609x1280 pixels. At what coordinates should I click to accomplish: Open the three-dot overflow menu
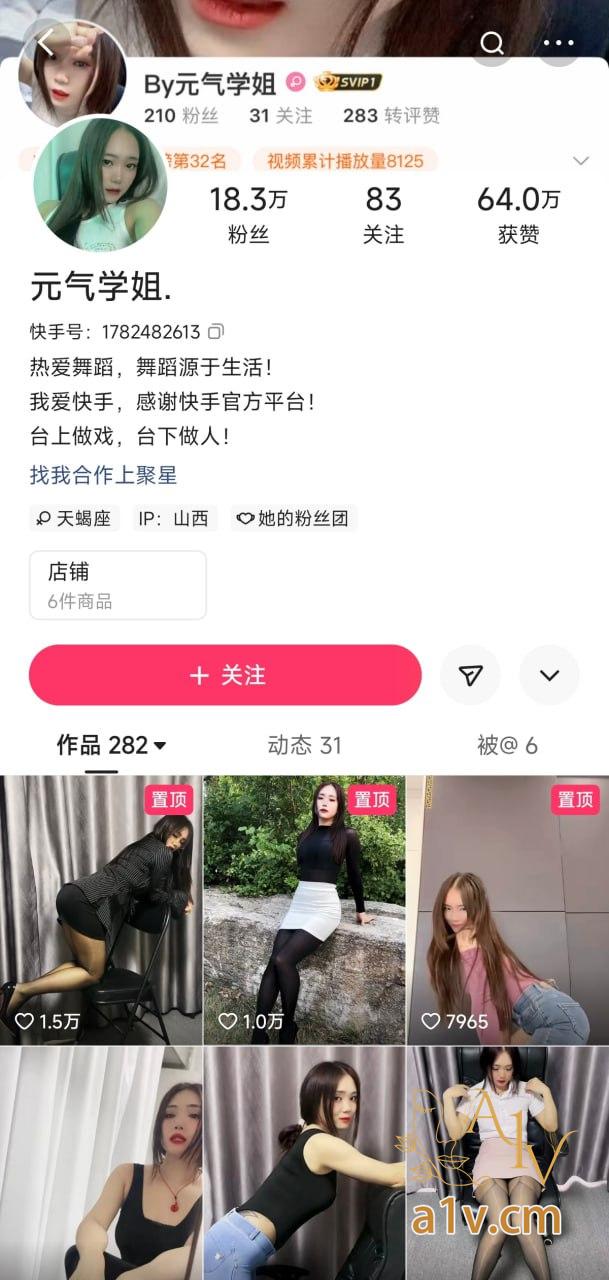pos(558,43)
